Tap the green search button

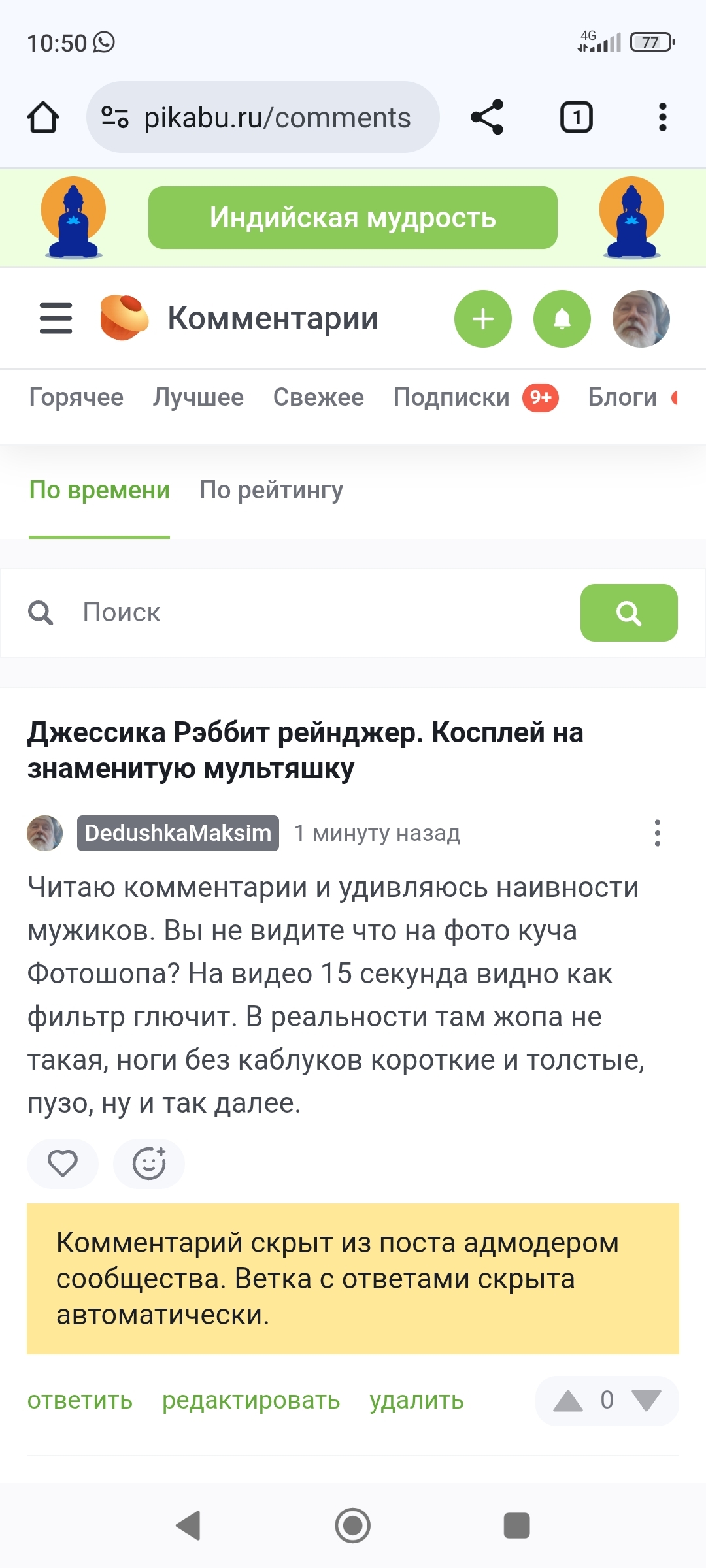pyautogui.click(x=628, y=613)
